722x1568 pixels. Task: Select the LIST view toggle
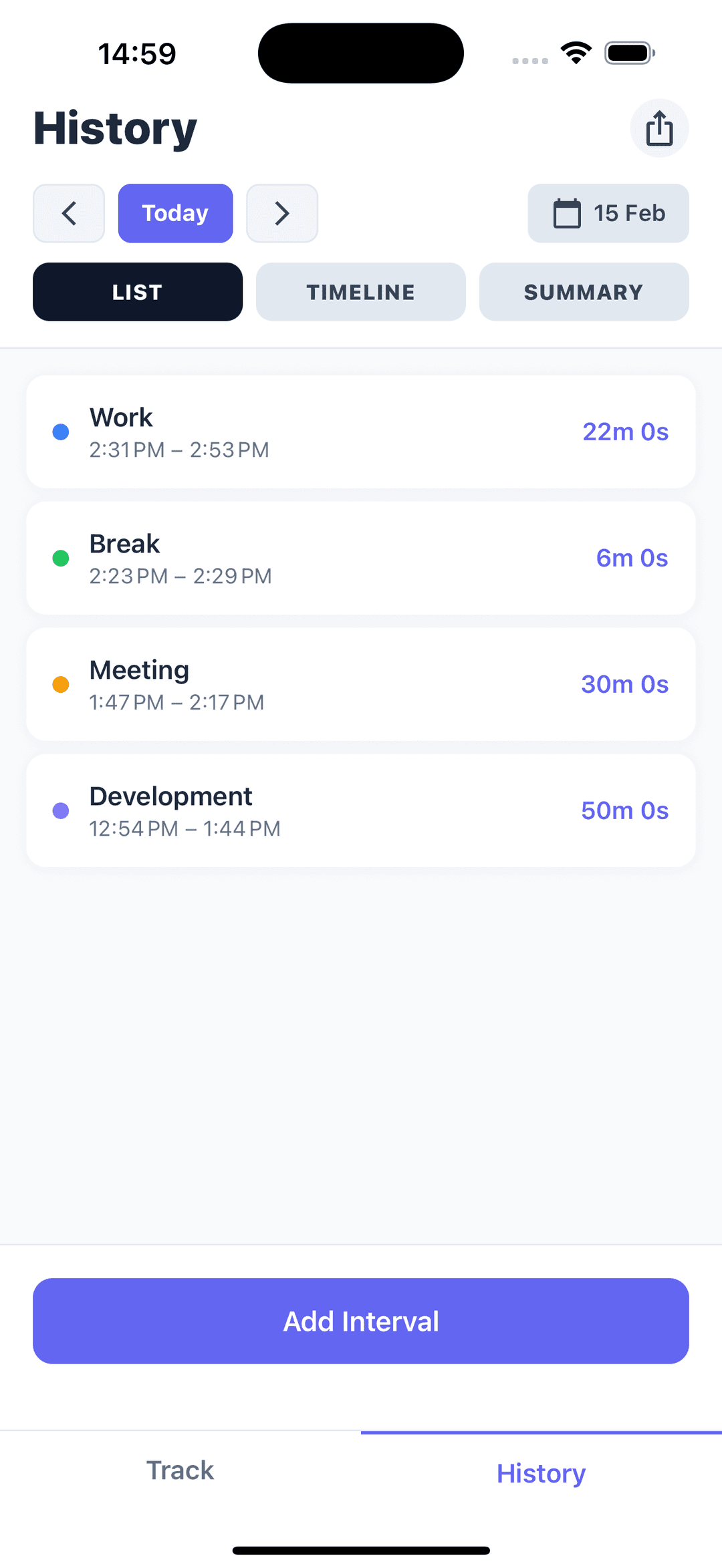[x=138, y=291]
